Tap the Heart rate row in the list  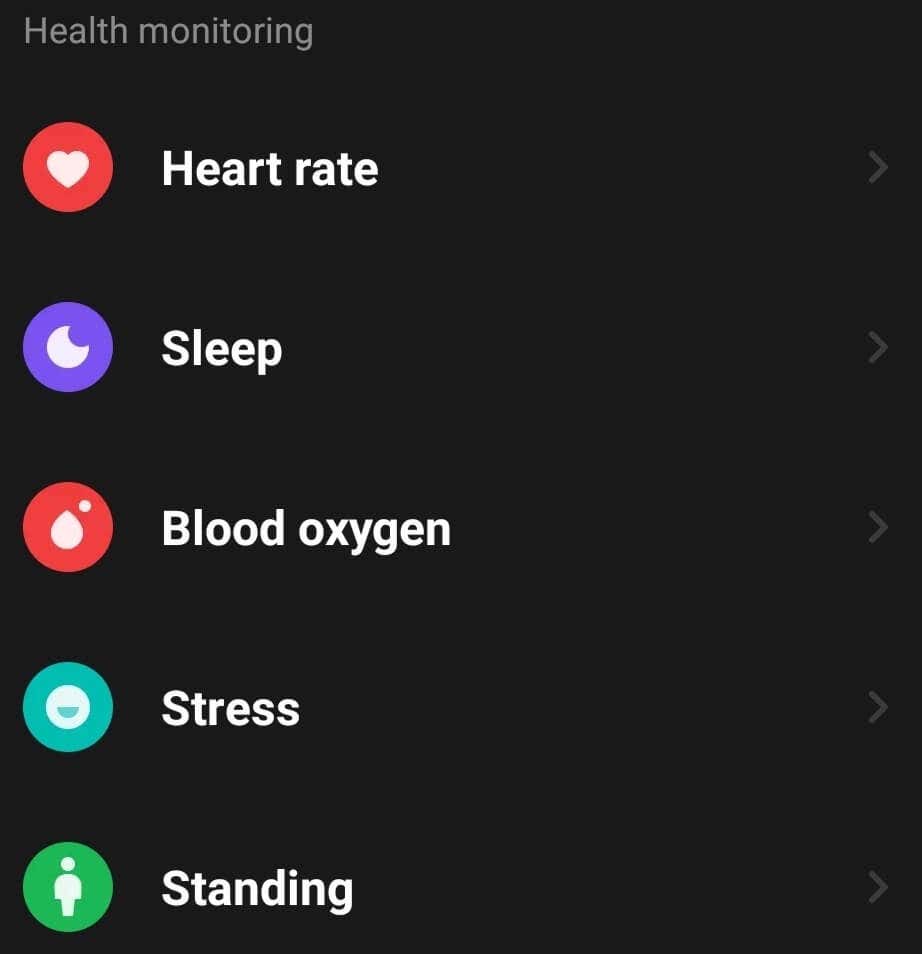coord(450,167)
